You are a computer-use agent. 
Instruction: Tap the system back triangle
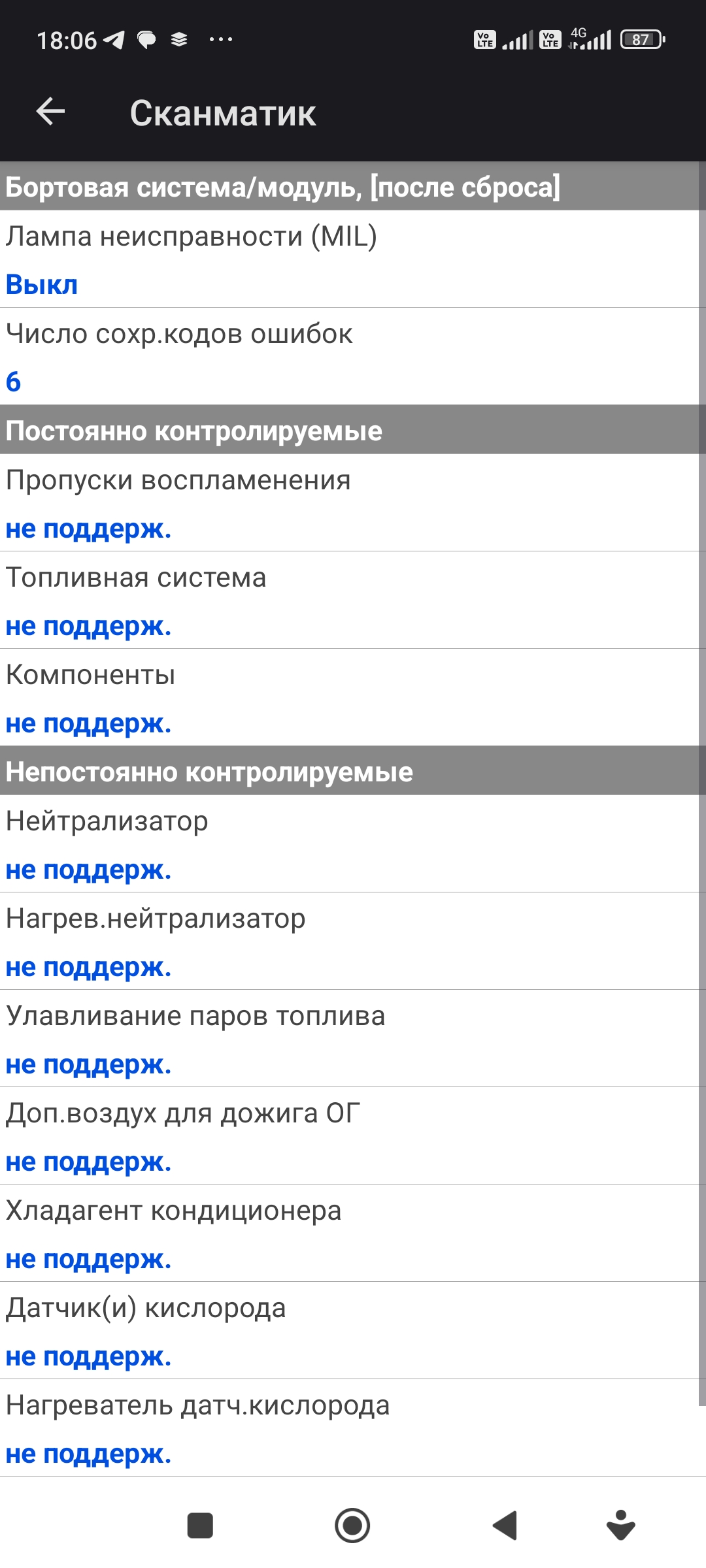(505, 1526)
